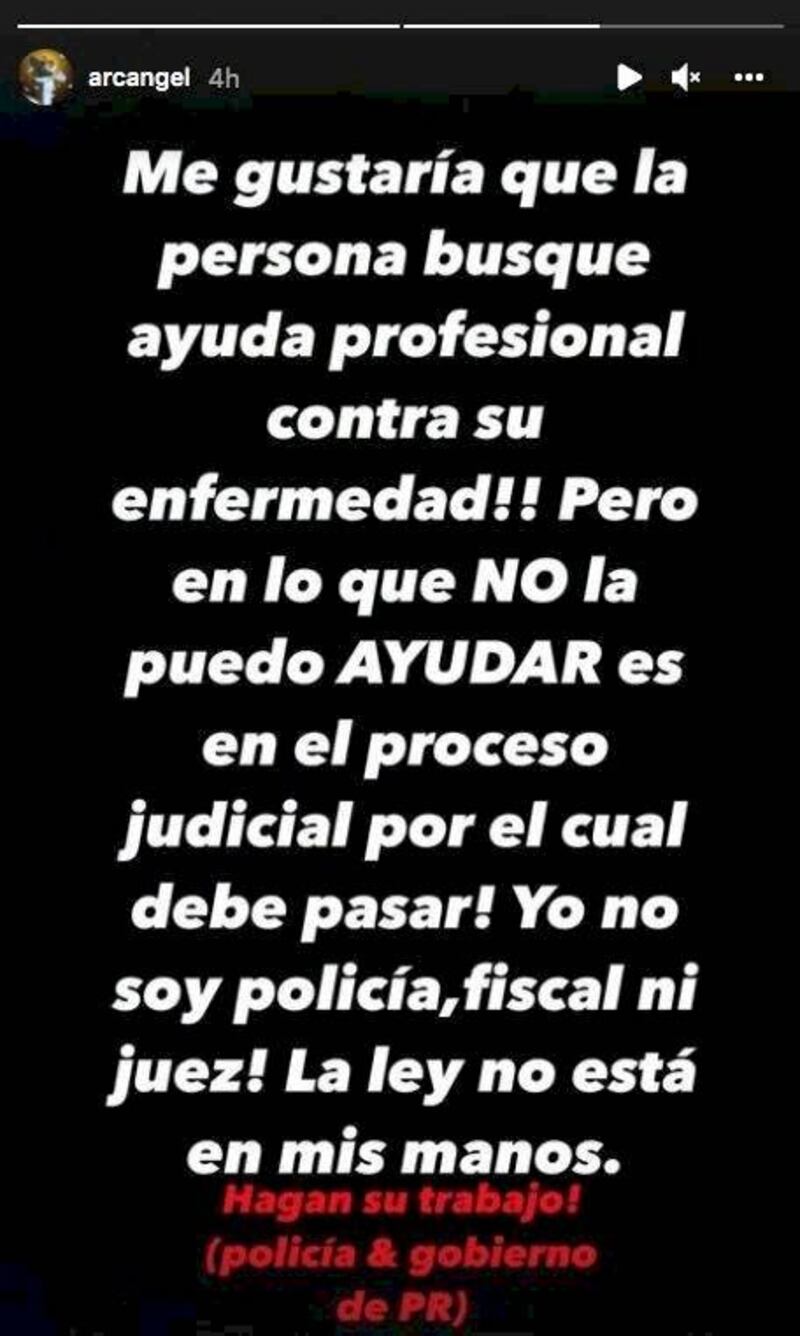Image resolution: width=800 pixels, height=1336 pixels.
Task: Play the story
Action: 629,77
